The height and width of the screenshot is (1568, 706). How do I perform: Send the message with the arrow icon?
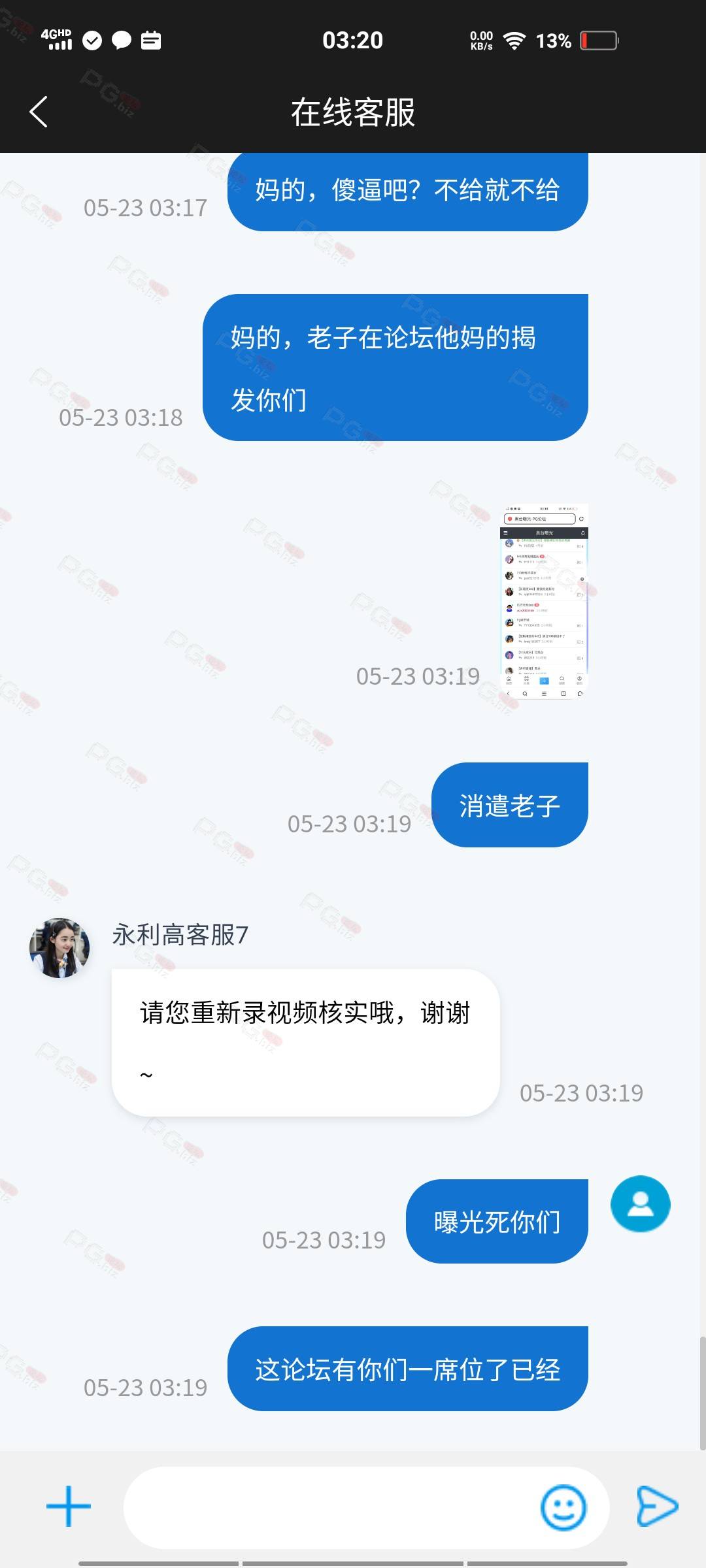pyautogui.click(x=656, y=1506)
